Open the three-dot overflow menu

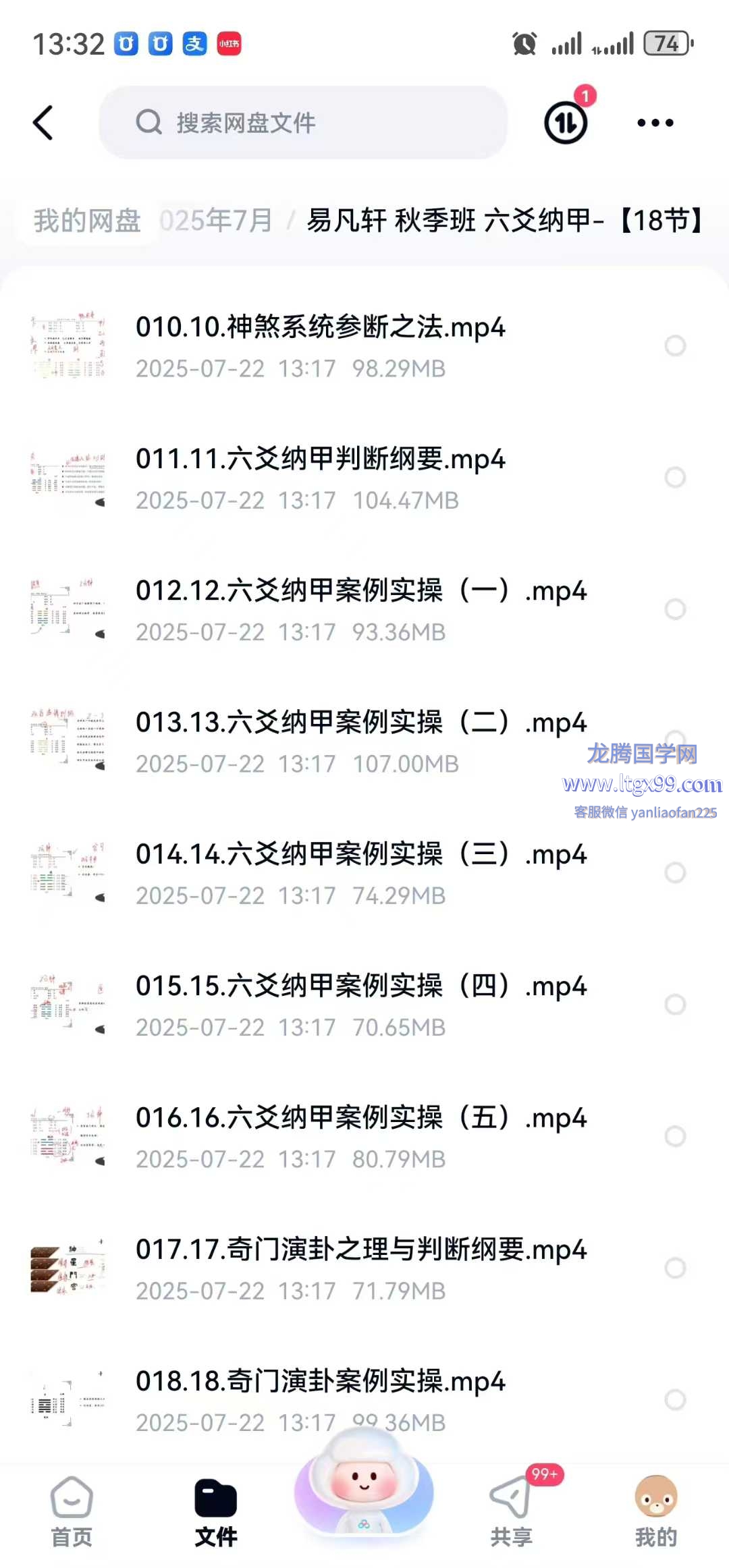pos(655,123)
